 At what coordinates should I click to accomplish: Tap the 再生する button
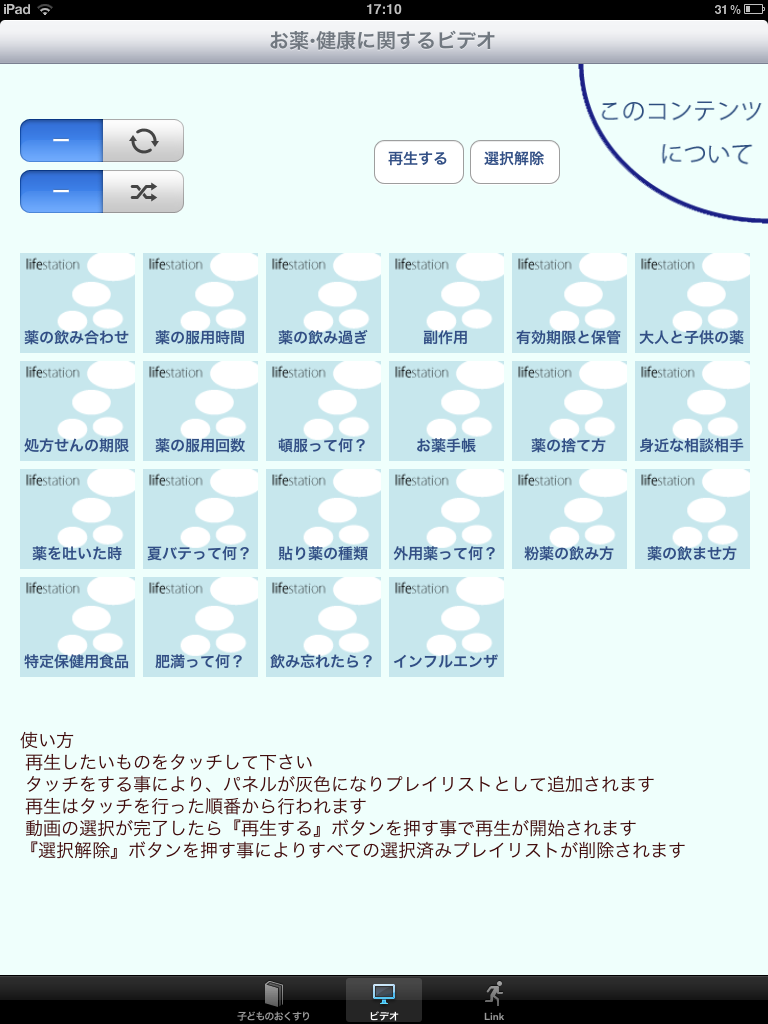[418, 162]
